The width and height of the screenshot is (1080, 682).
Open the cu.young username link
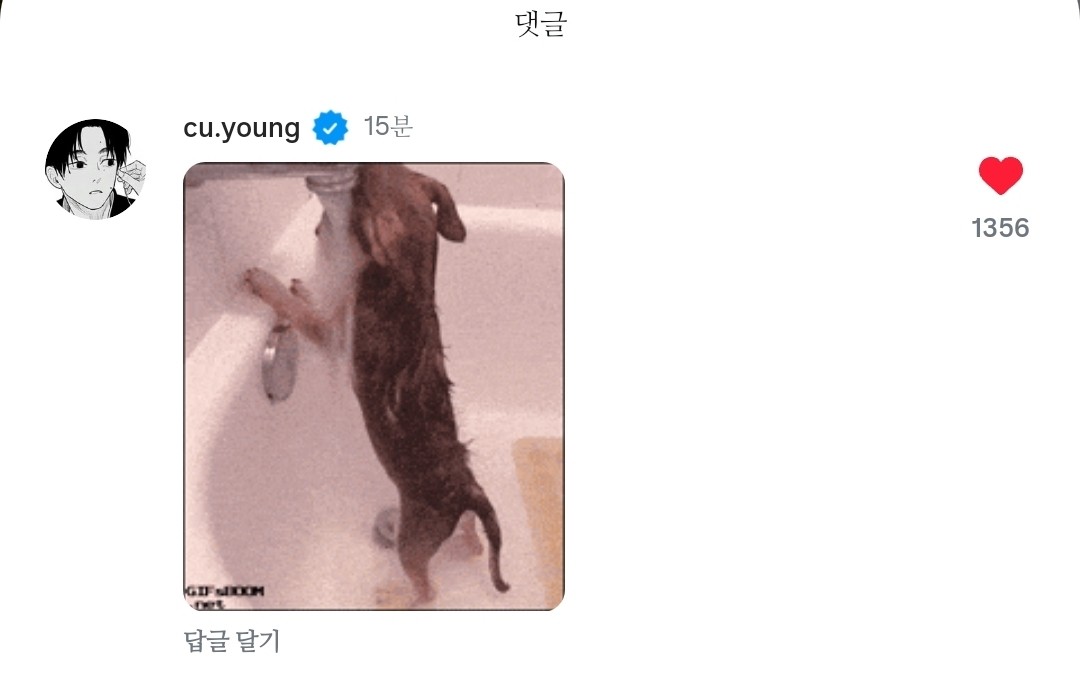242,128
